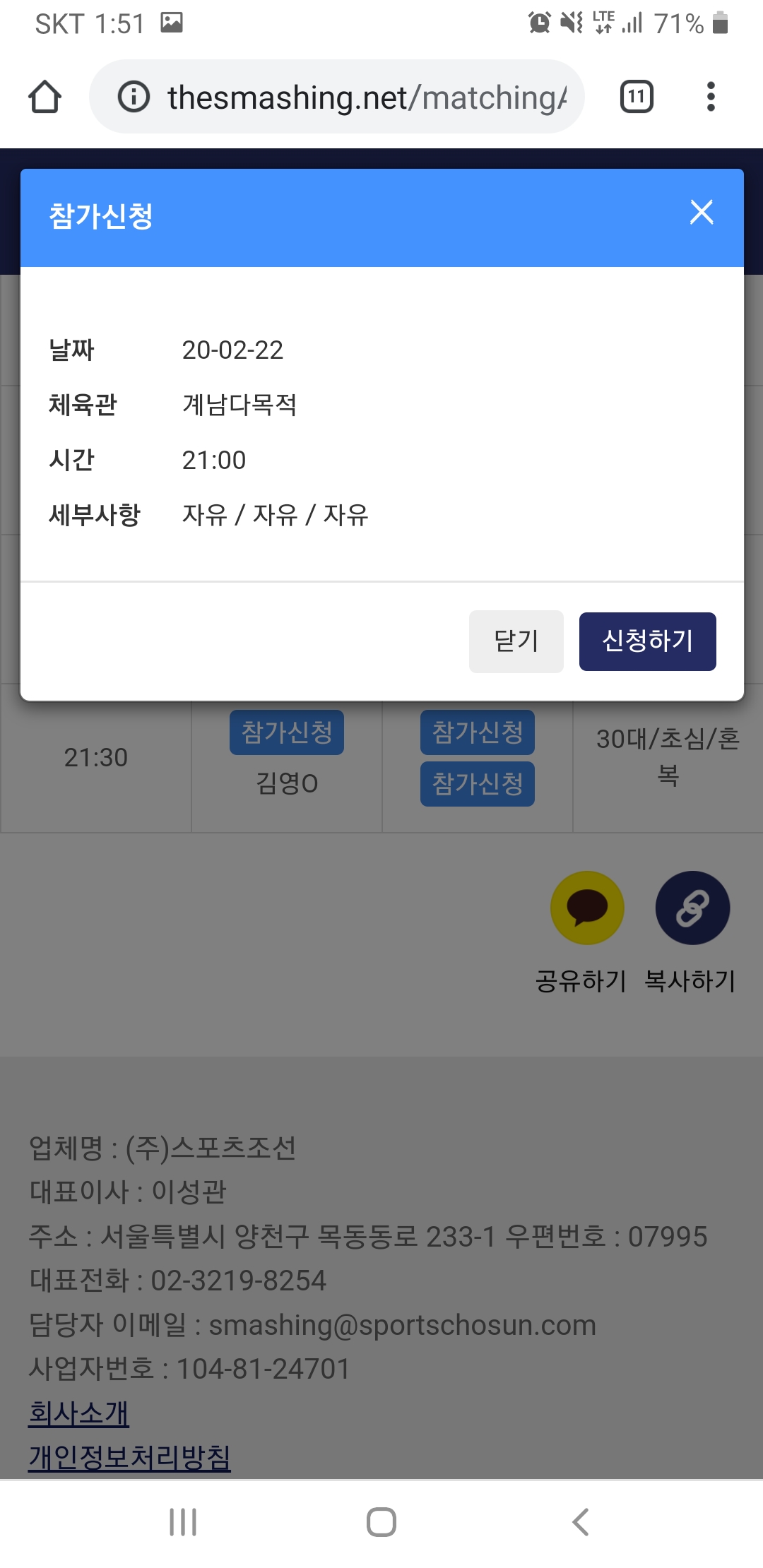Open the tab switcher showing 11 tabs
This screenshot has width=763, height=1568.
[637, 97]
